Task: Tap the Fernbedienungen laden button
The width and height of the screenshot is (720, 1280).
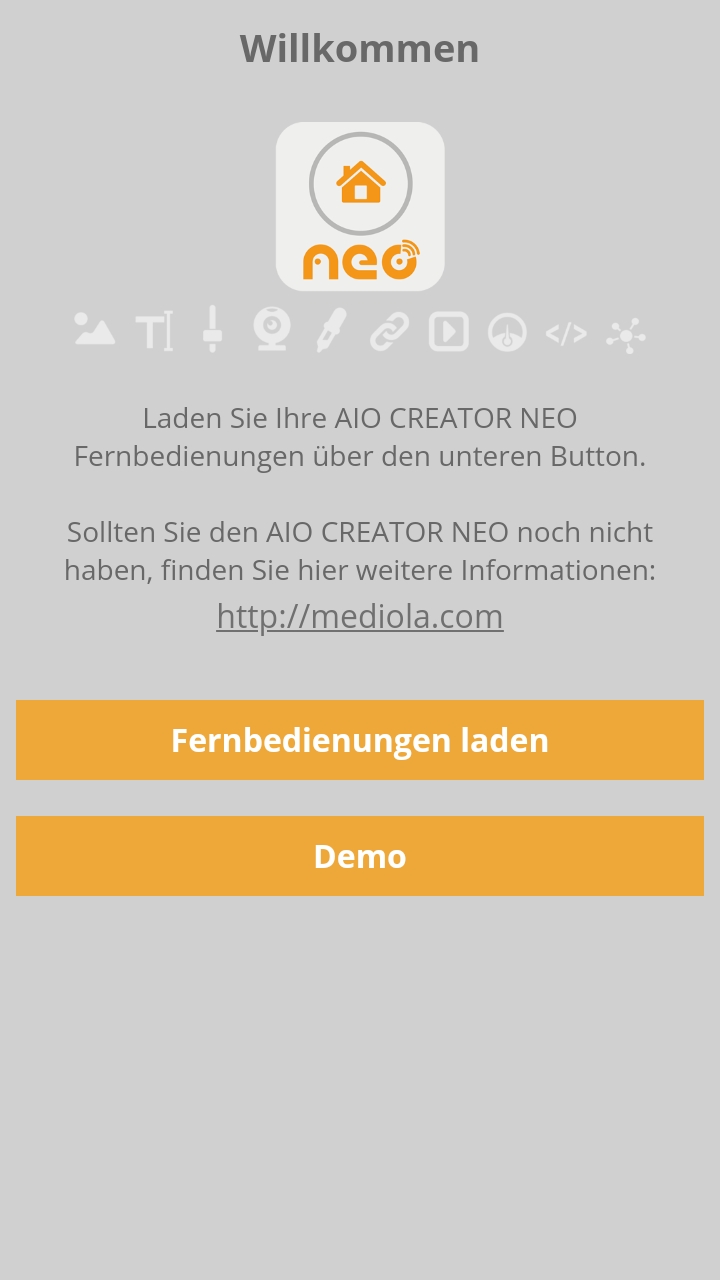Action: click(x=360, y=740)
